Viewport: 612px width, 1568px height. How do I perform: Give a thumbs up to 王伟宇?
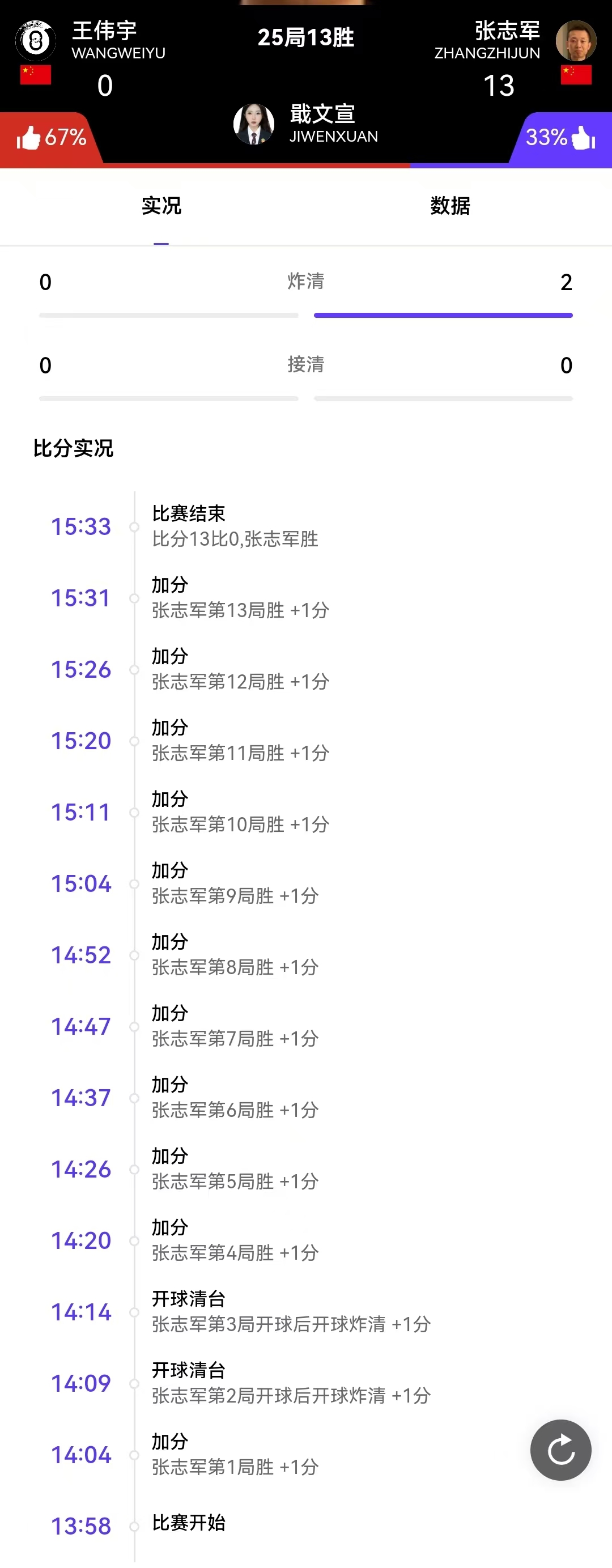pyautogui.click(x=29, y=138)
